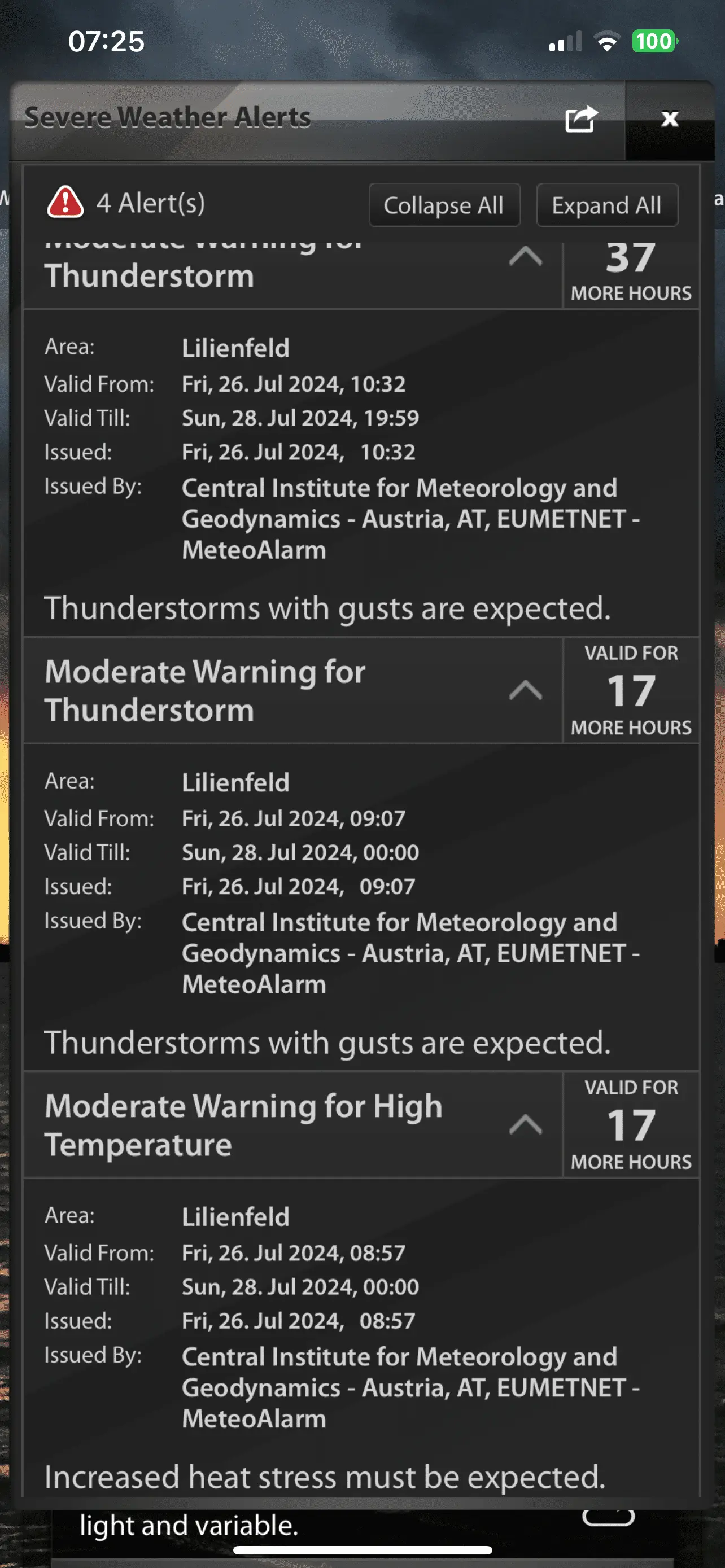
Task: Collapse the 17-hour Thunderstorm warning
Action: pyautogui.click(x=525, y=690)
